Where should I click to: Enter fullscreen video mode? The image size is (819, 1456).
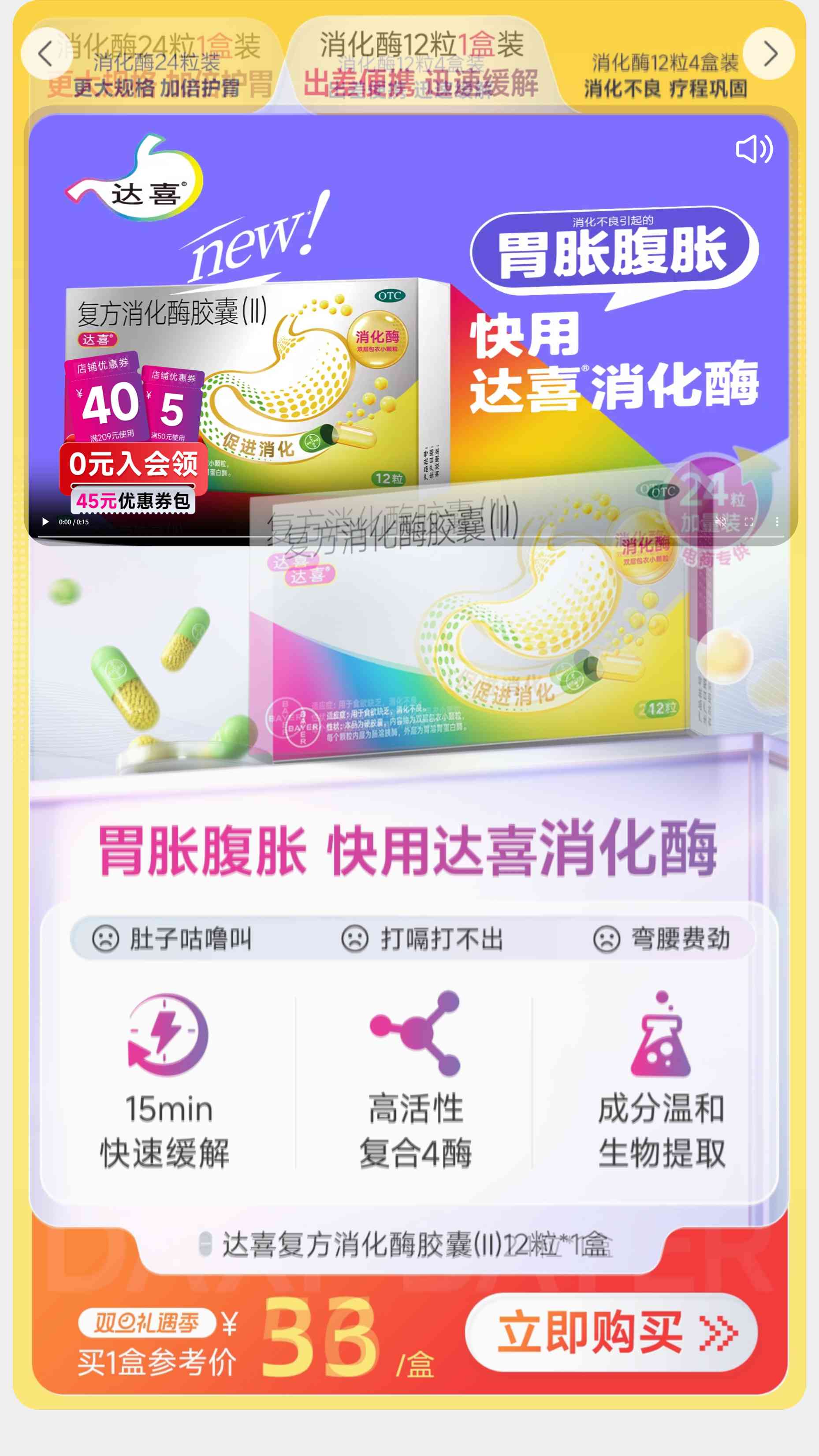(749, 522)
